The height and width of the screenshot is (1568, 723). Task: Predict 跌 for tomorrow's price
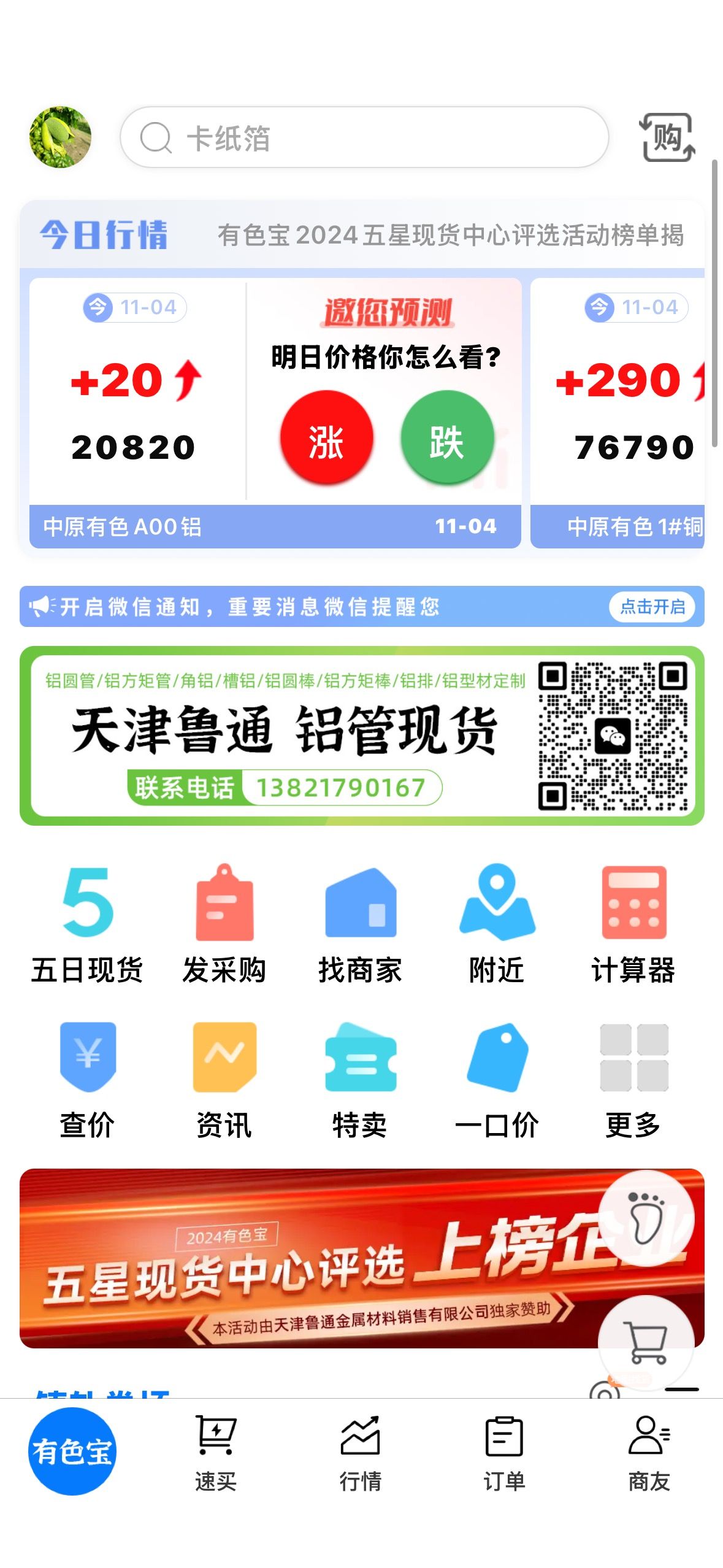point(447,437)
